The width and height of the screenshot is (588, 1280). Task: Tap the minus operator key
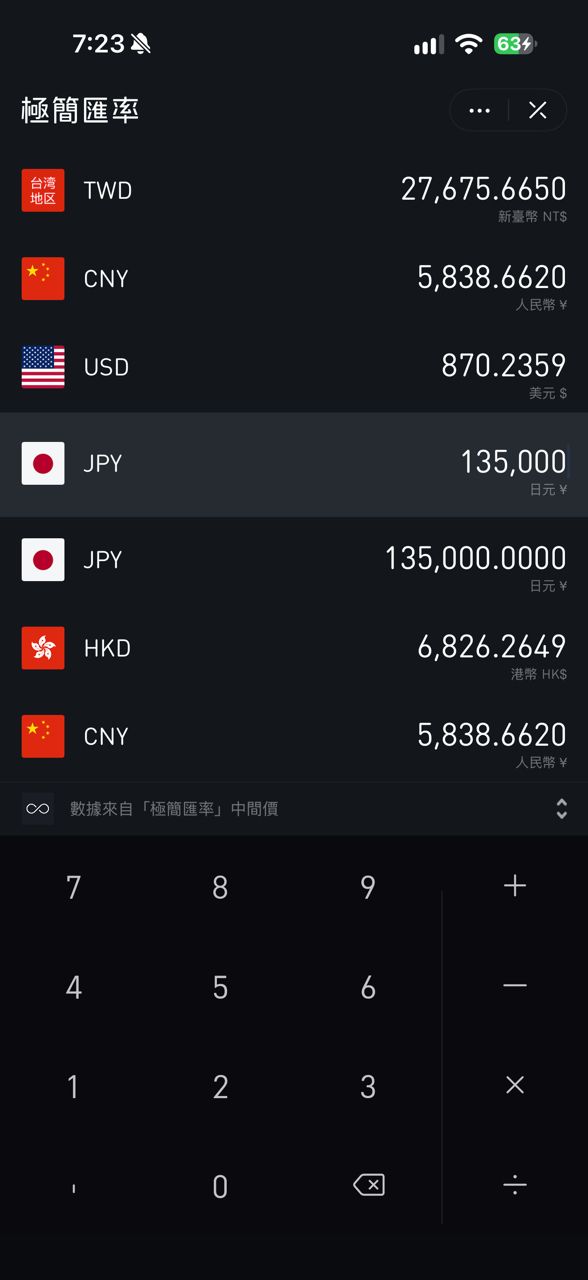515,986
